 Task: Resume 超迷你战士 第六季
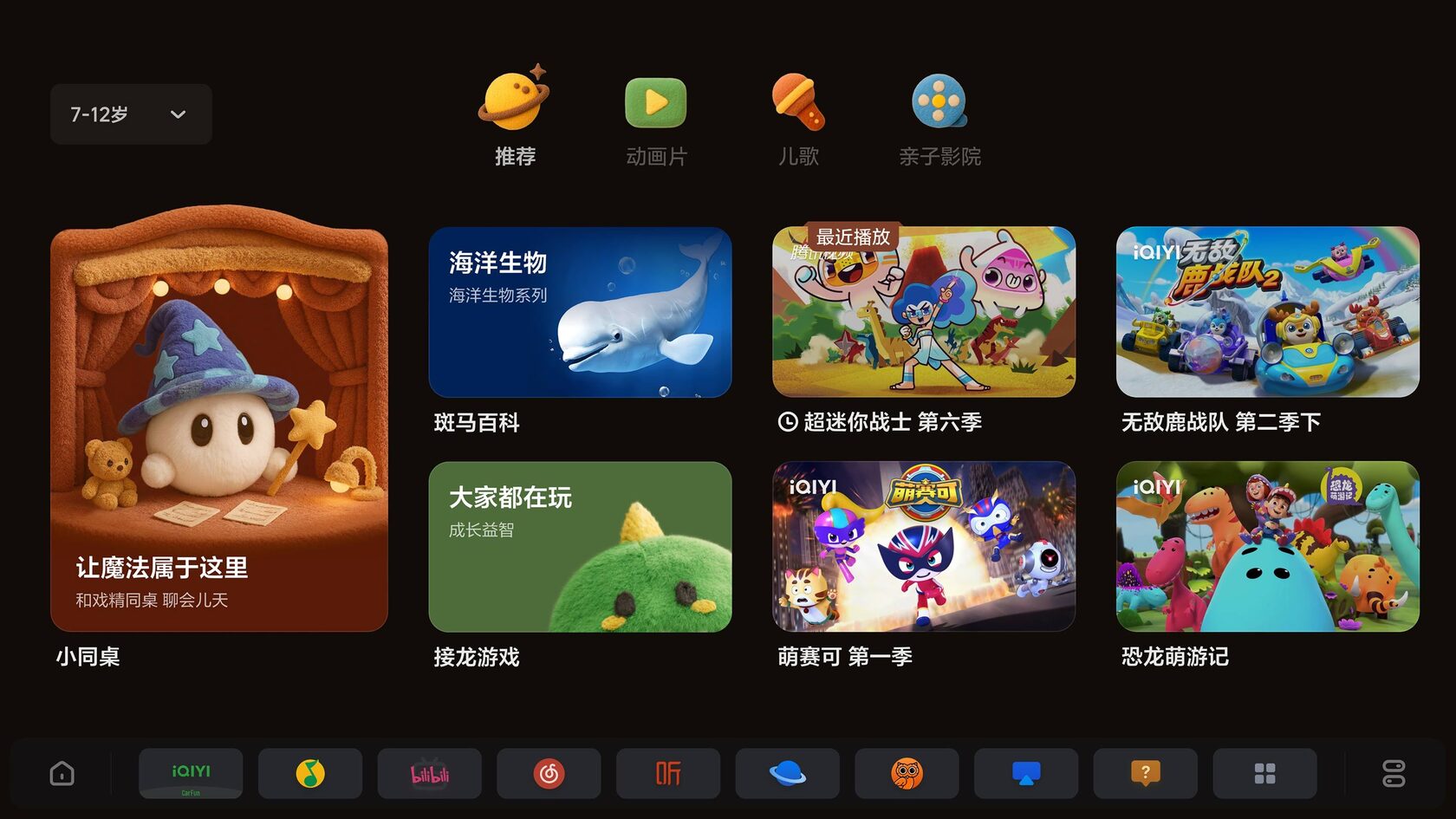(x=924, y=312)
